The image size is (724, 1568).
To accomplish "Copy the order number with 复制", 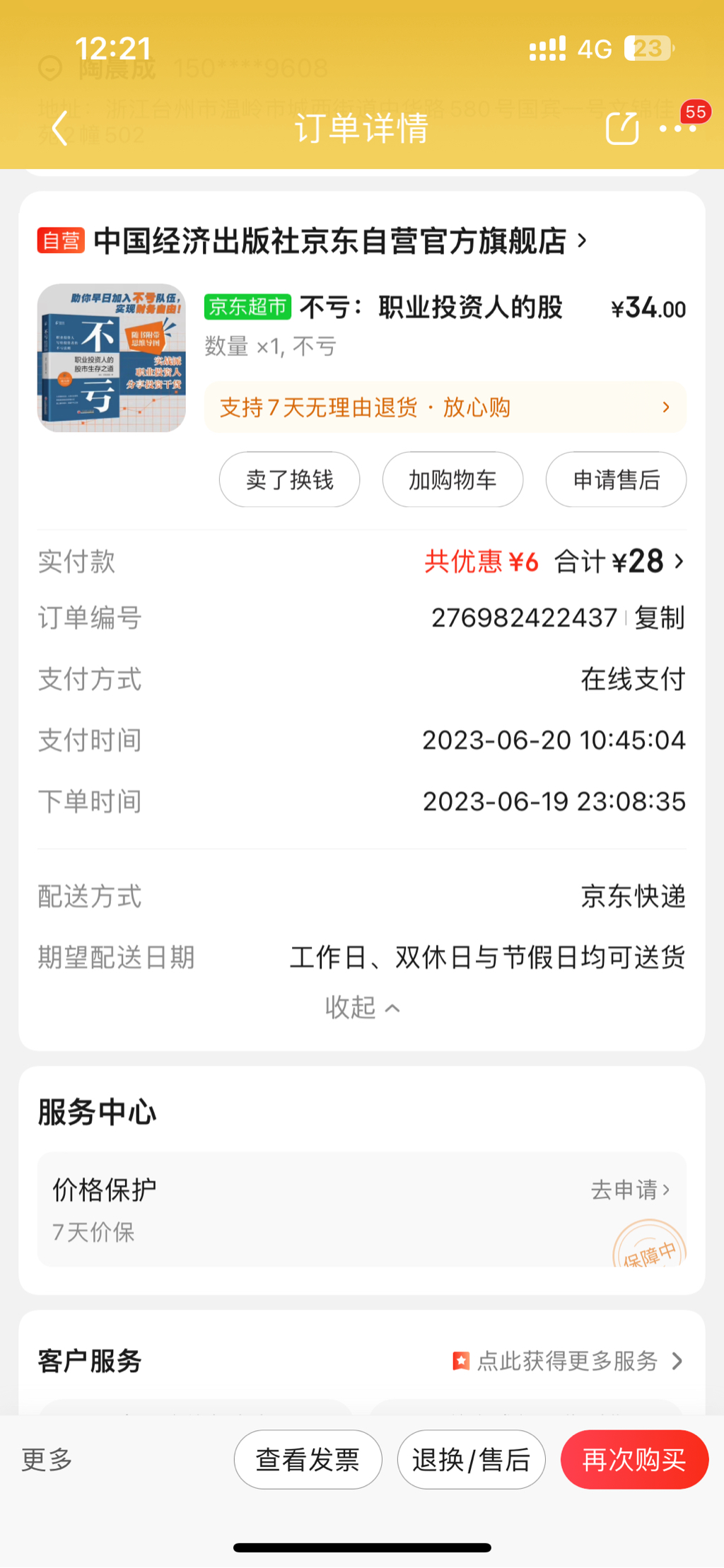I will 659,618.
